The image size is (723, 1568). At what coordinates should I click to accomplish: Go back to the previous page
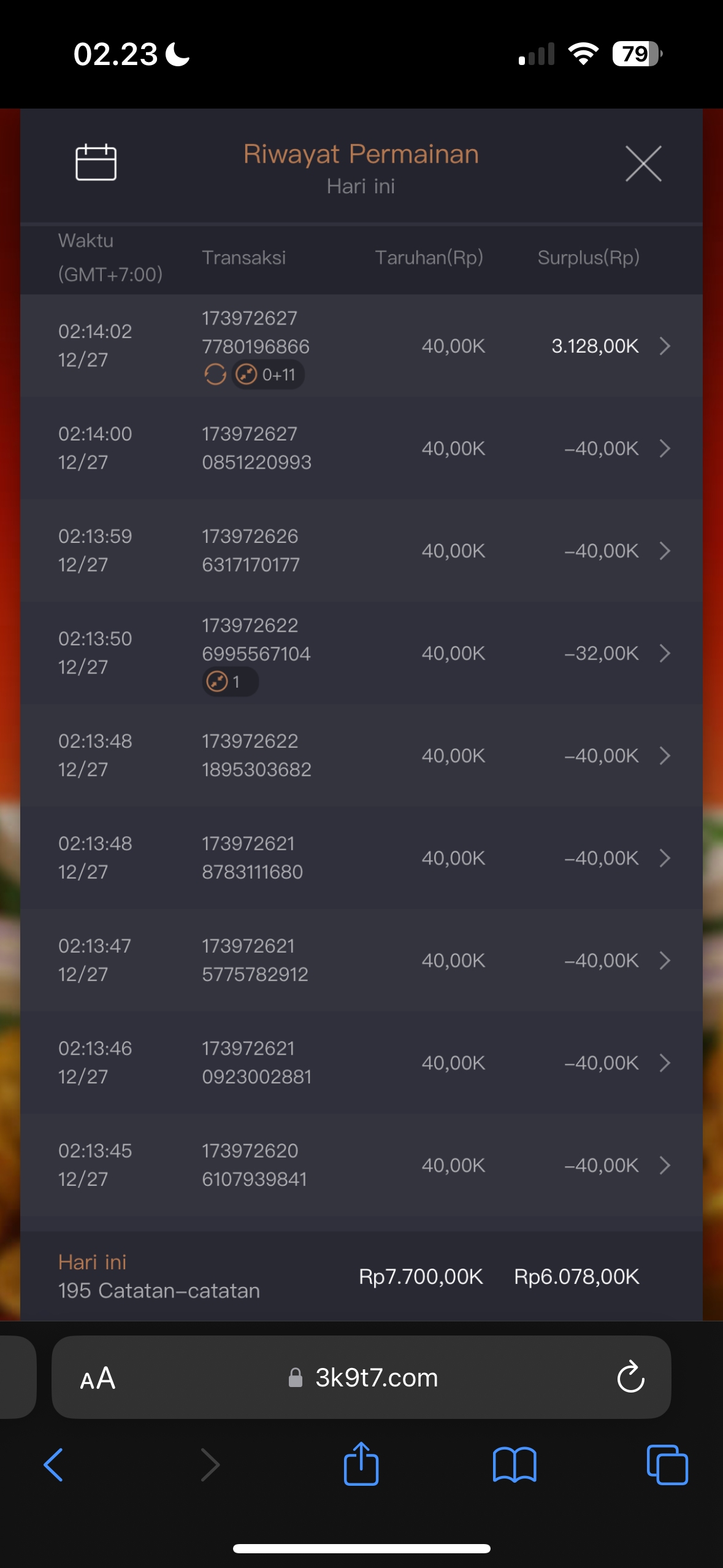point(53,1465)
